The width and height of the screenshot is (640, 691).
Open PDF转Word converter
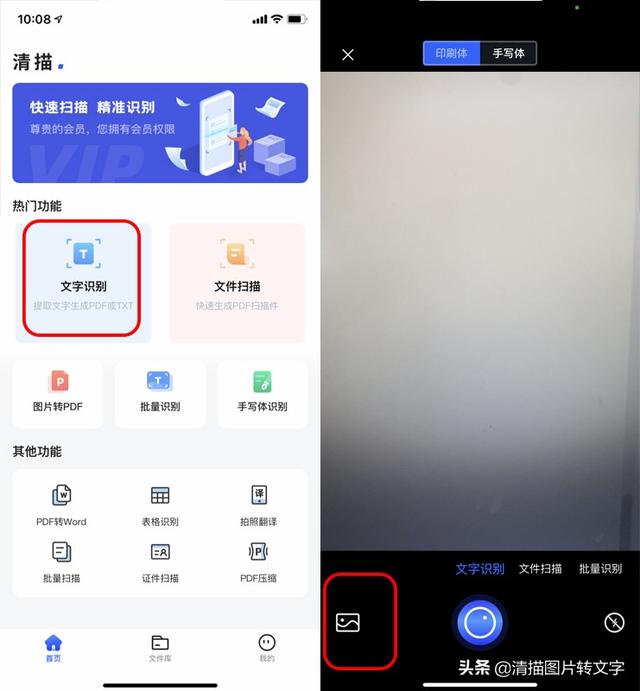pos(61,506)
